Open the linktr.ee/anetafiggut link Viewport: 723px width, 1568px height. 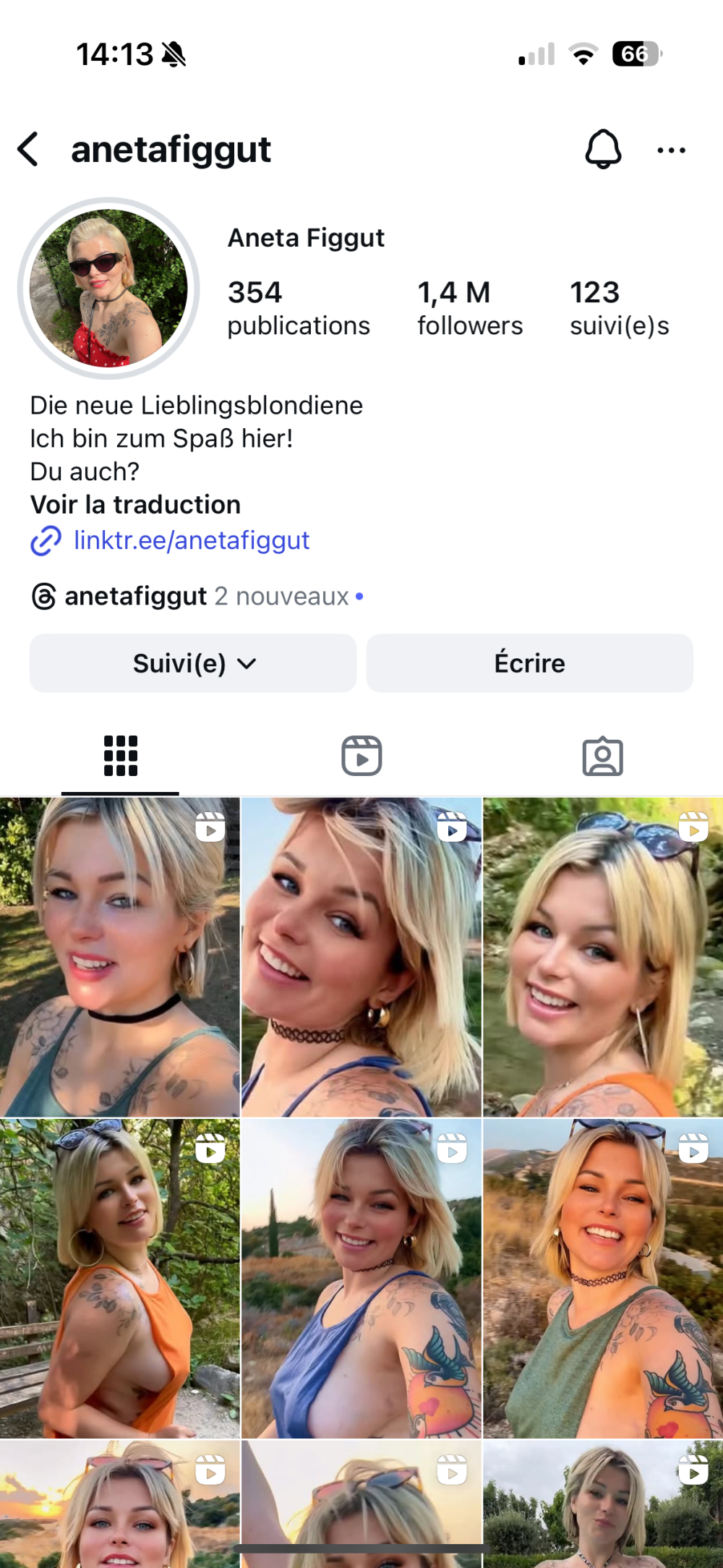coord(191,540)
